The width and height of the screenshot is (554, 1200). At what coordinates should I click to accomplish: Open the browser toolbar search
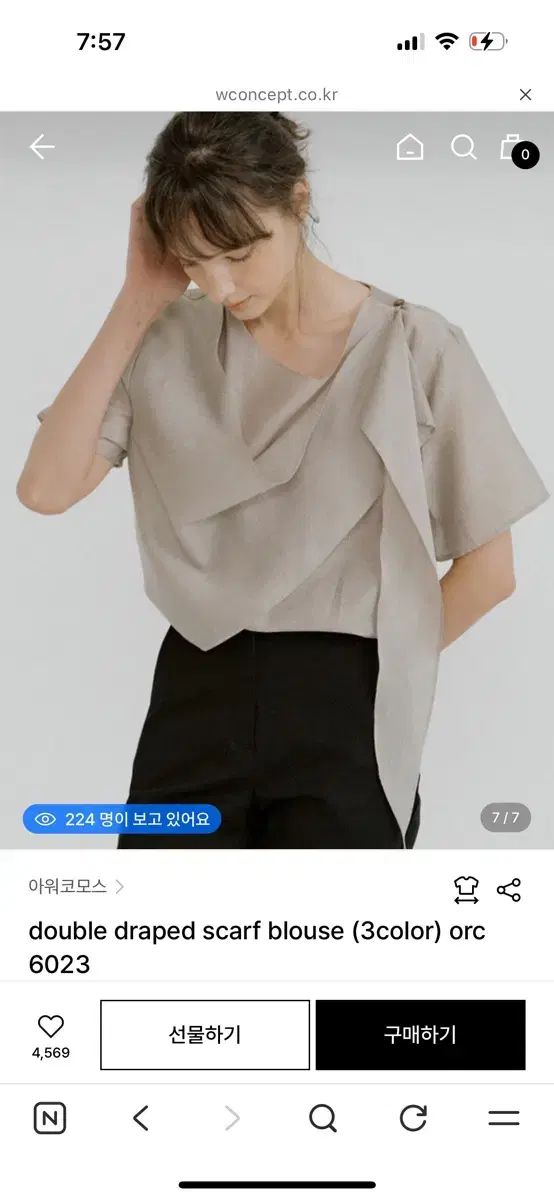[322, 1118]
